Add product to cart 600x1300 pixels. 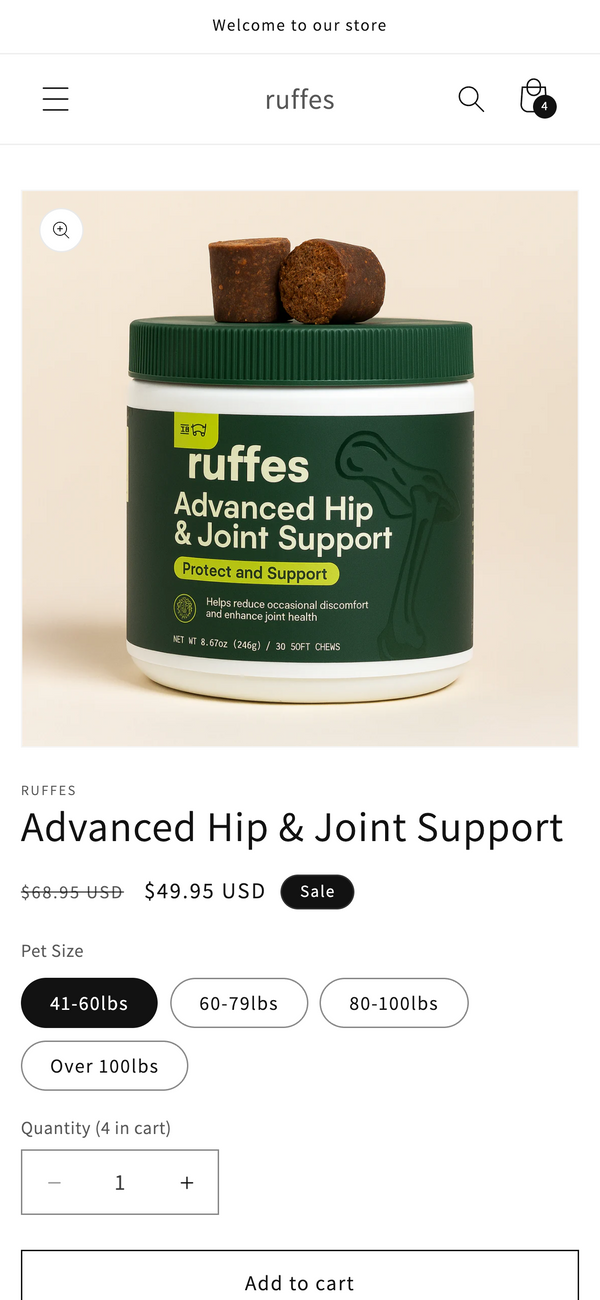pyautogui.click(x=300, y=1282)
